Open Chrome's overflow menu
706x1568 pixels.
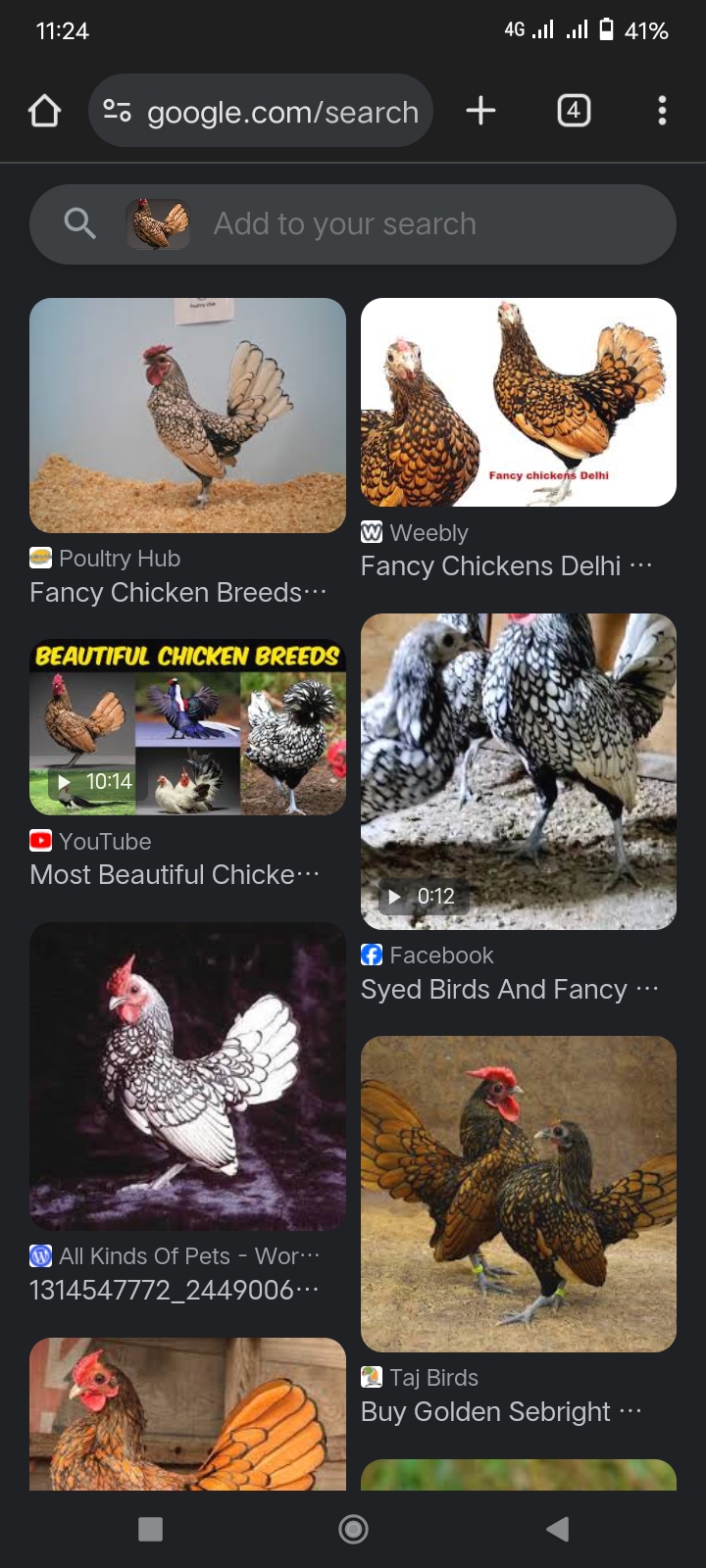[662, 111]
